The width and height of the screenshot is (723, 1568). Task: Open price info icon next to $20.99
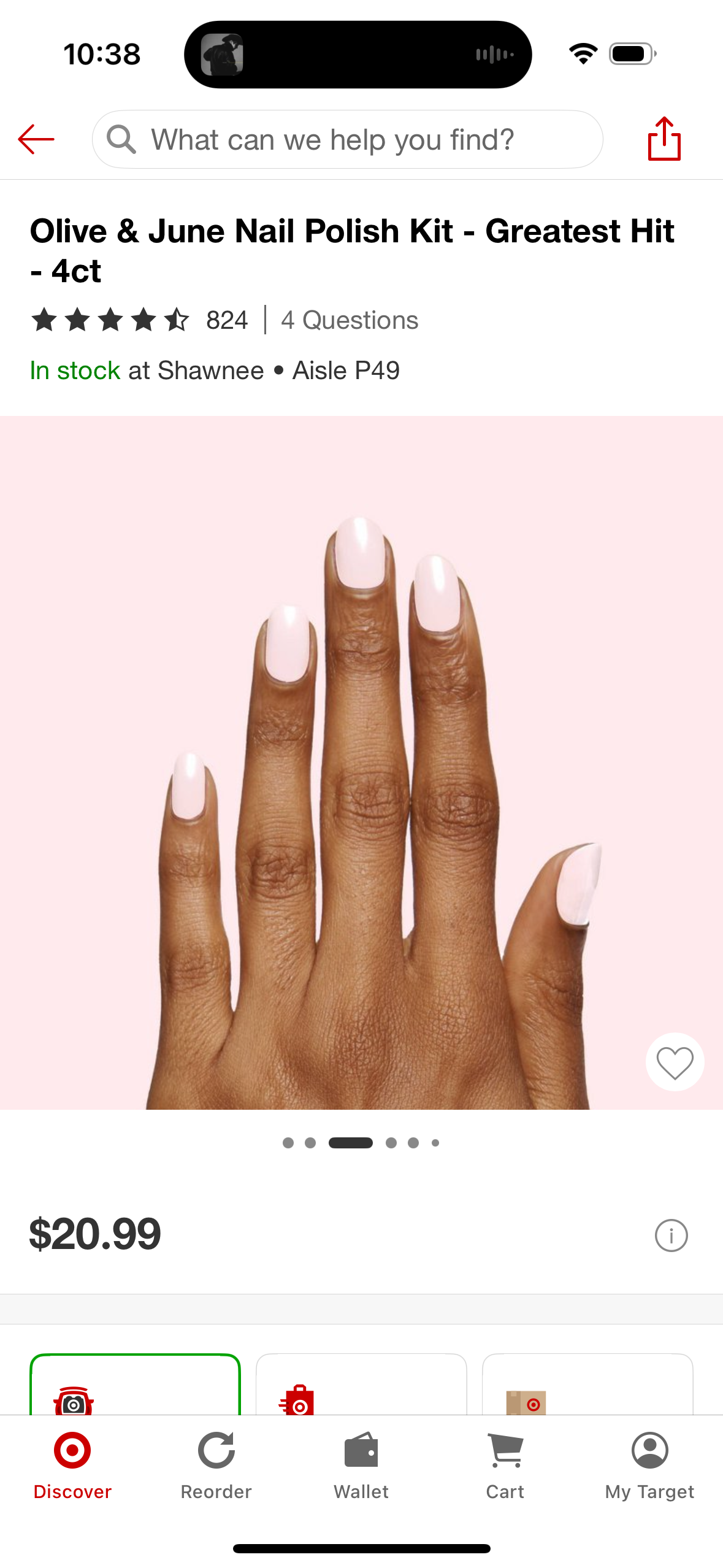coord(671,1235)
